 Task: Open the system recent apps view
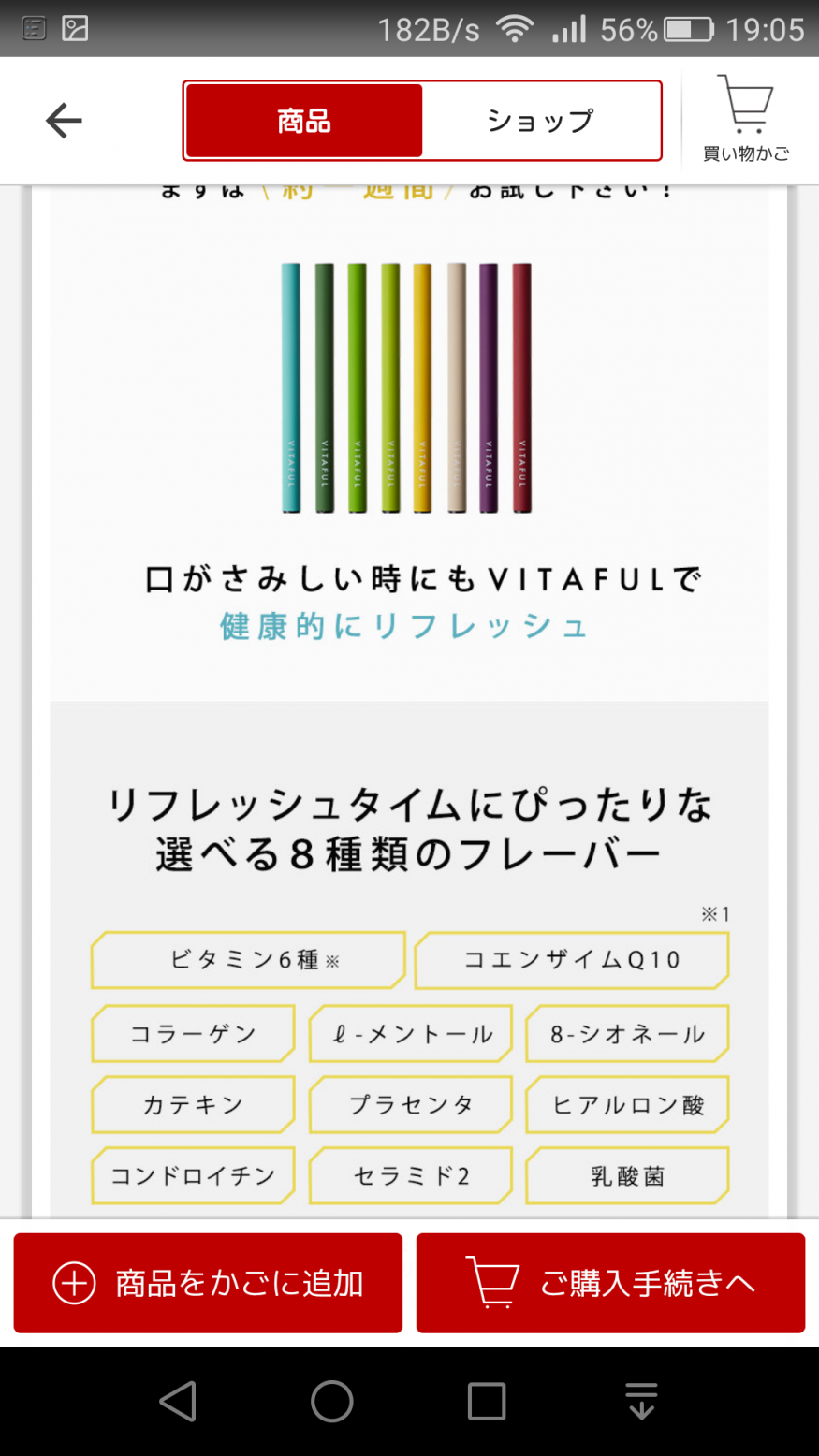coord(487,1402)
